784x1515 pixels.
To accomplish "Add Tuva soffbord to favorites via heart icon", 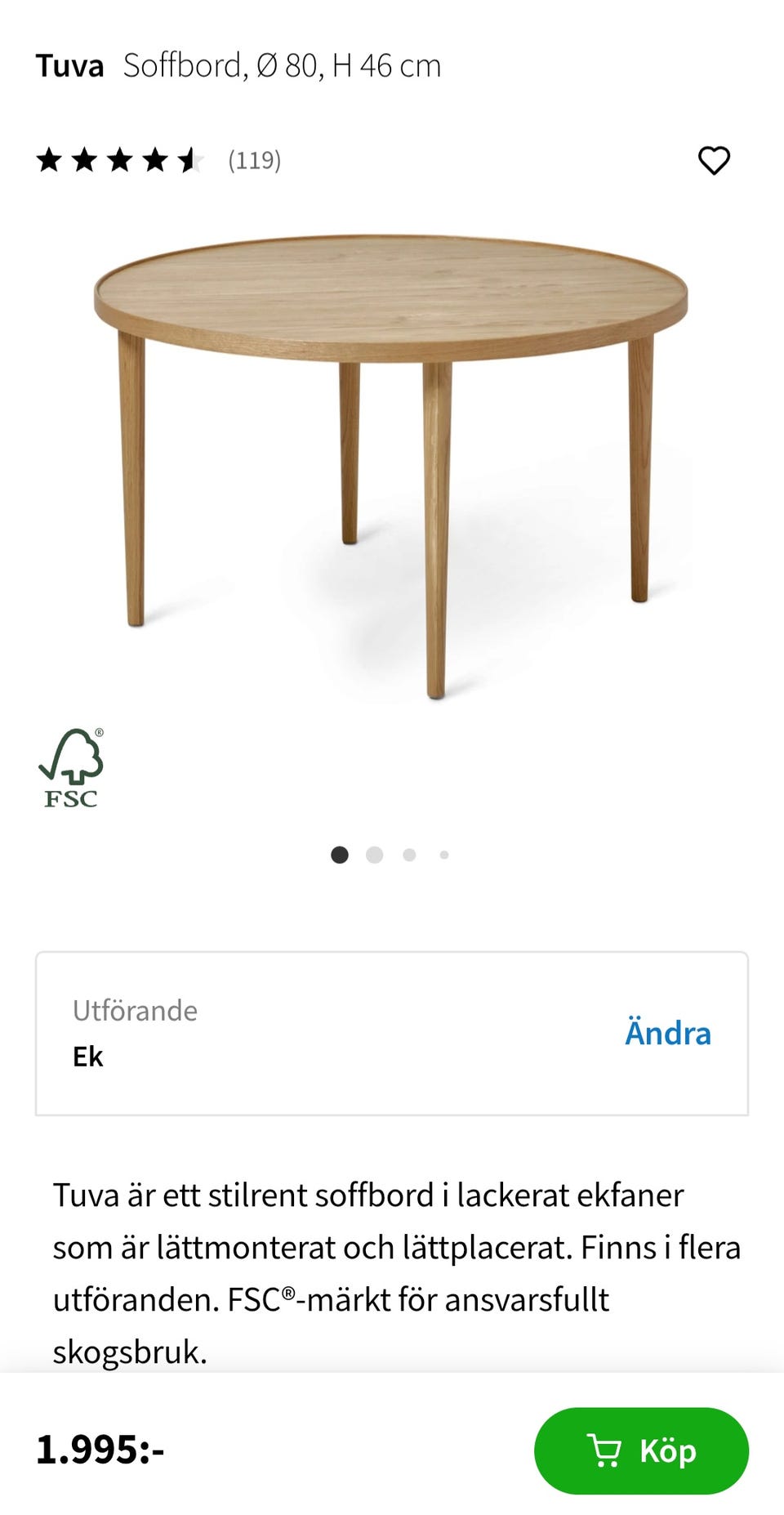I will (x=715, y=160).
